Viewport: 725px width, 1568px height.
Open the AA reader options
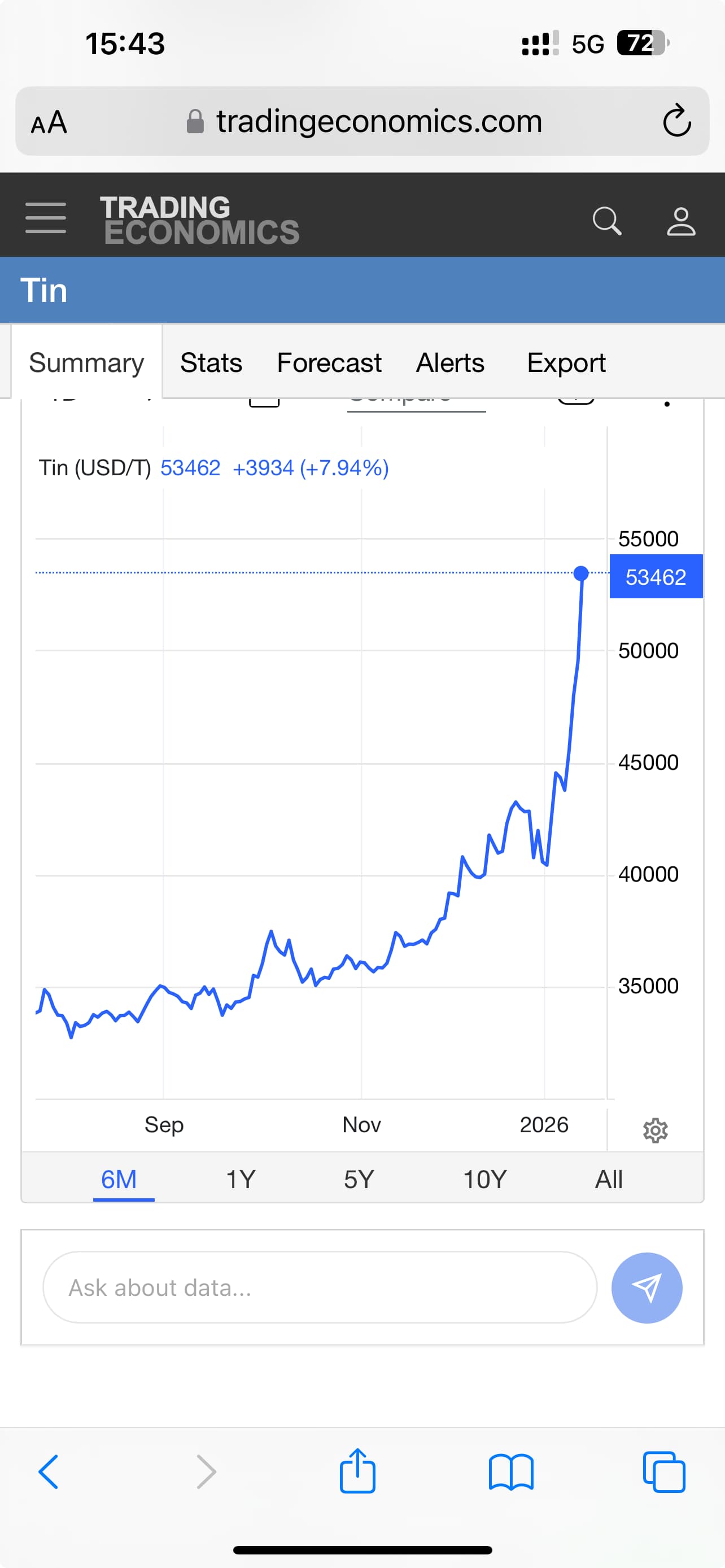click(x=49, y=122)
